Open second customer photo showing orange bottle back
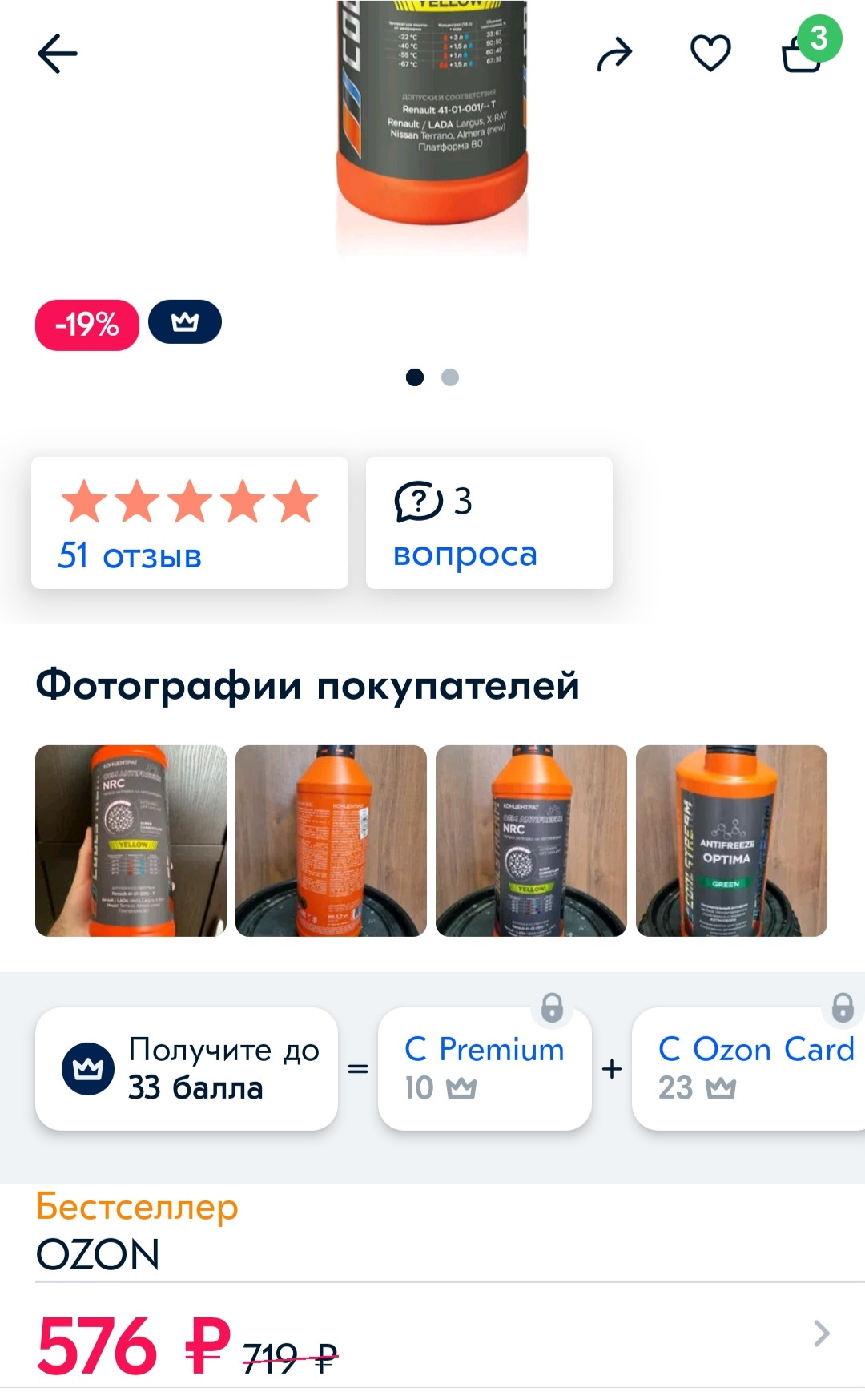Viewport: 865px width, 1400px height. click(331, 841)
